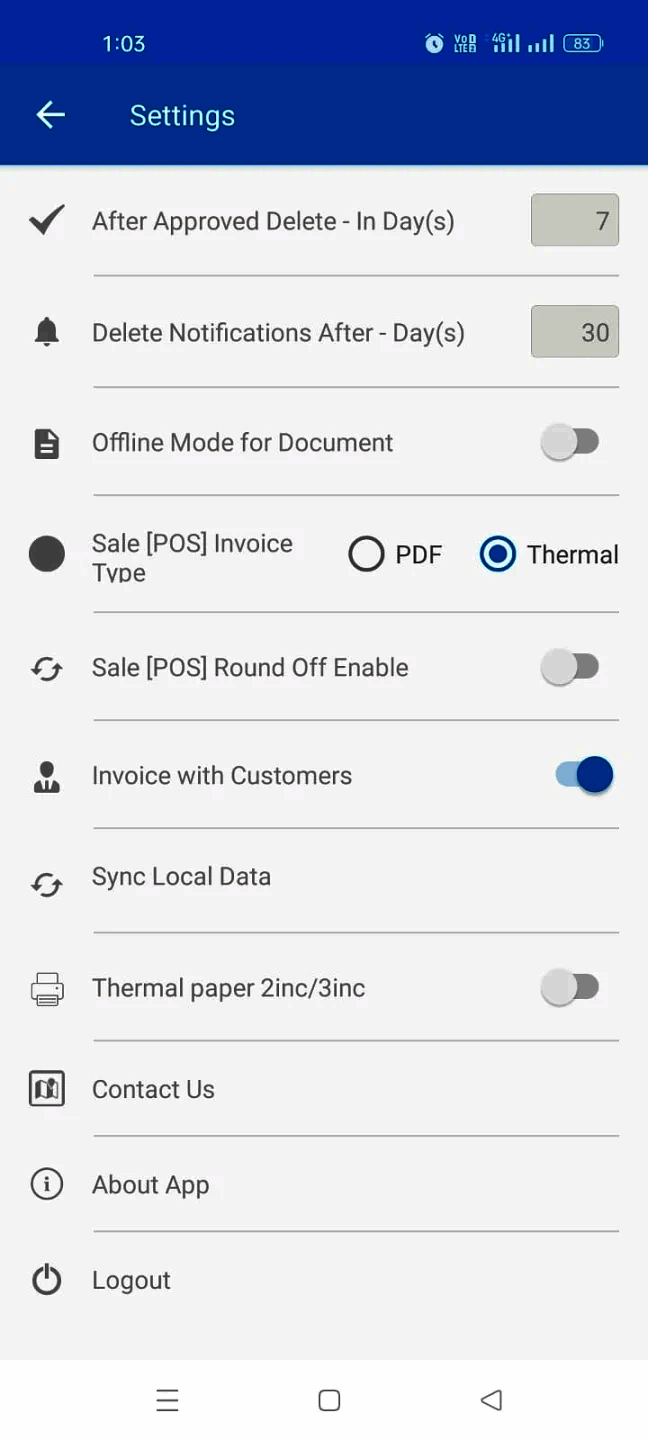The width and height of the screenshot is (648, 1440).
Task: Choose the Thermal invoice type option
Action: (x=498, y=554)
